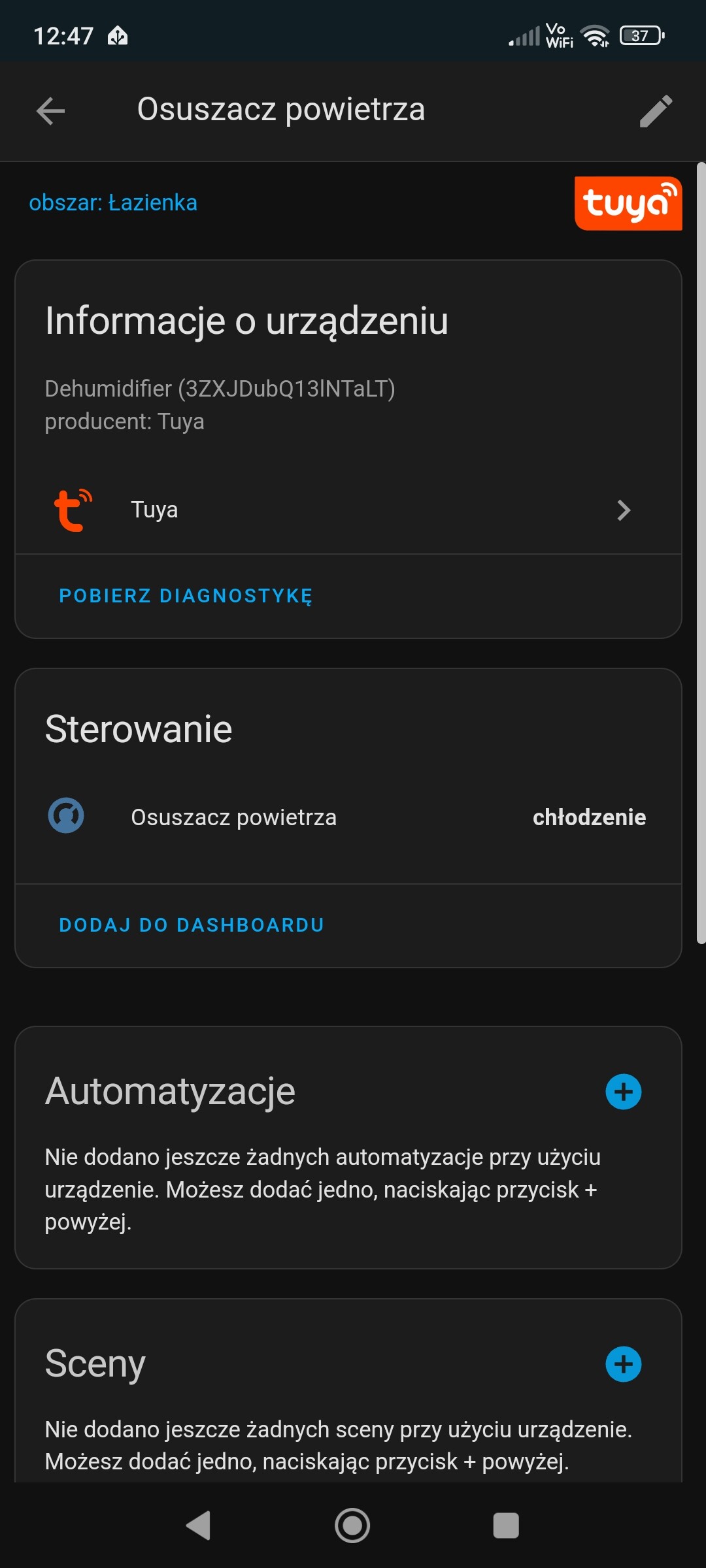Tap DODAJ DO DASHBOARDU
706x1568 pixels.
pos(192,925)
